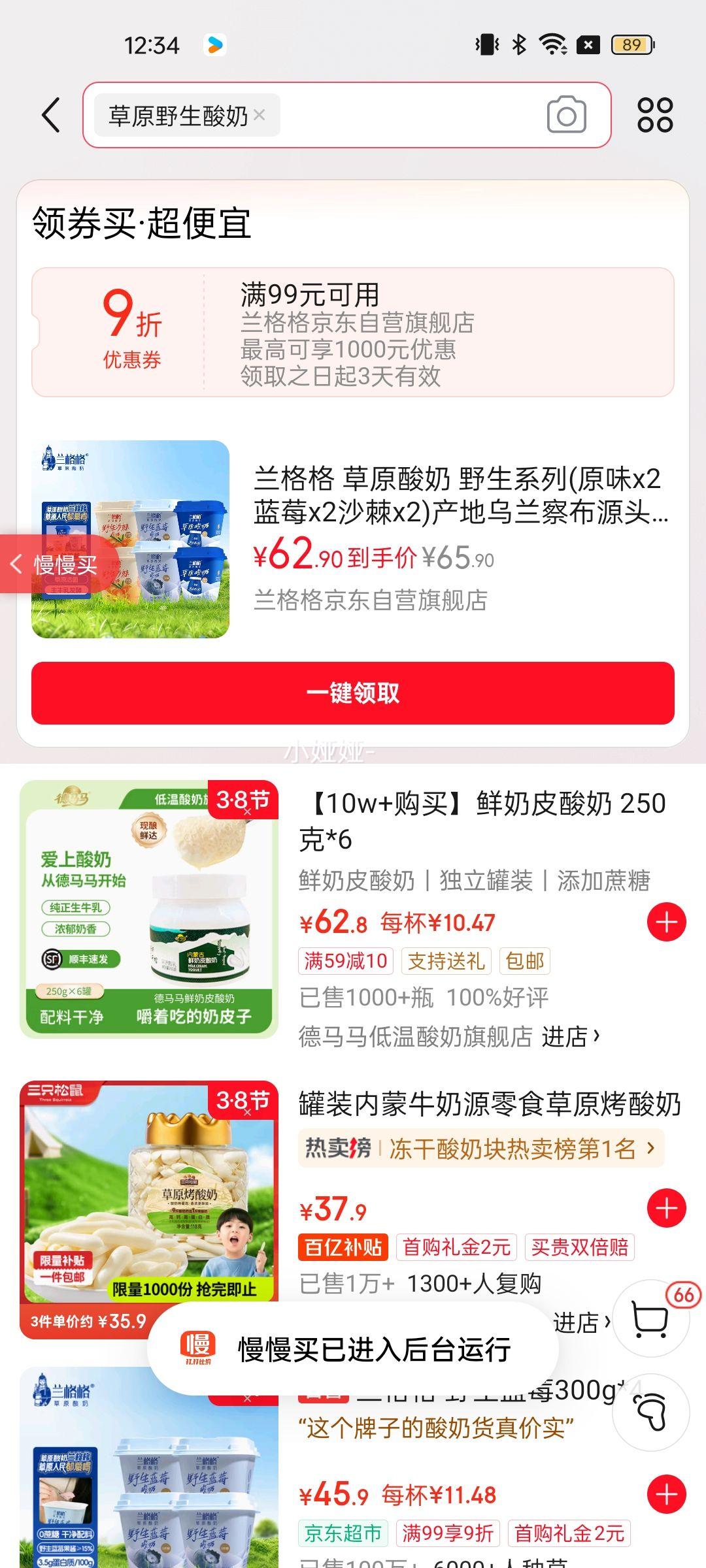Add 草原烤酸奶 ¥37.9 to cart
706x1568 pixels.
666,1208
